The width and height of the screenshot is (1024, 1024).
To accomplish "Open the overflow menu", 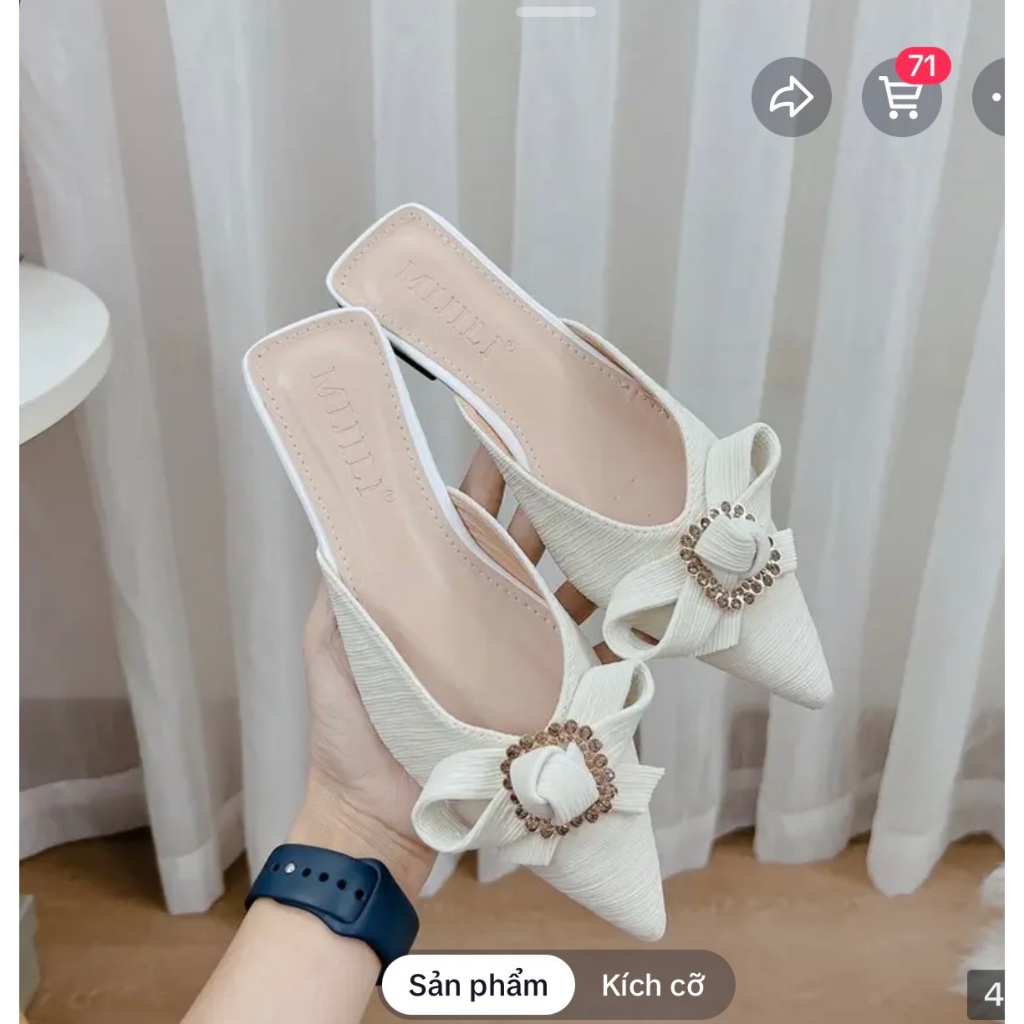I will [x=992, y=97].
